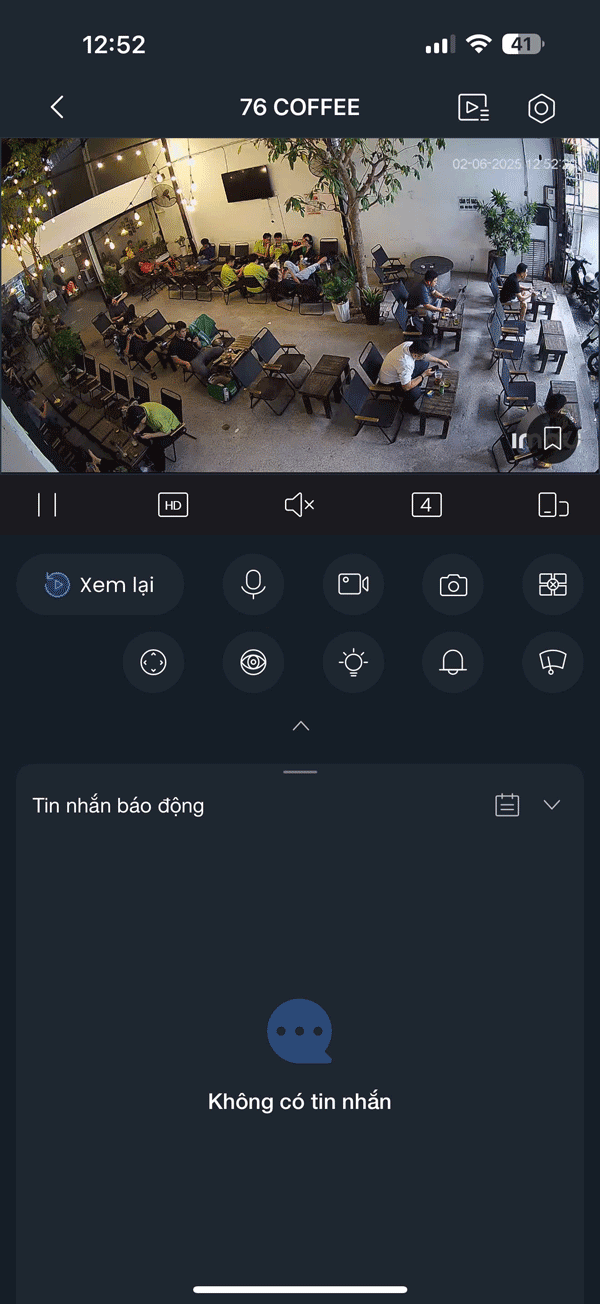Go back from 76 COFFEE camera
This screenshot has height=1304, width=600.
click(x=57, y=108)
